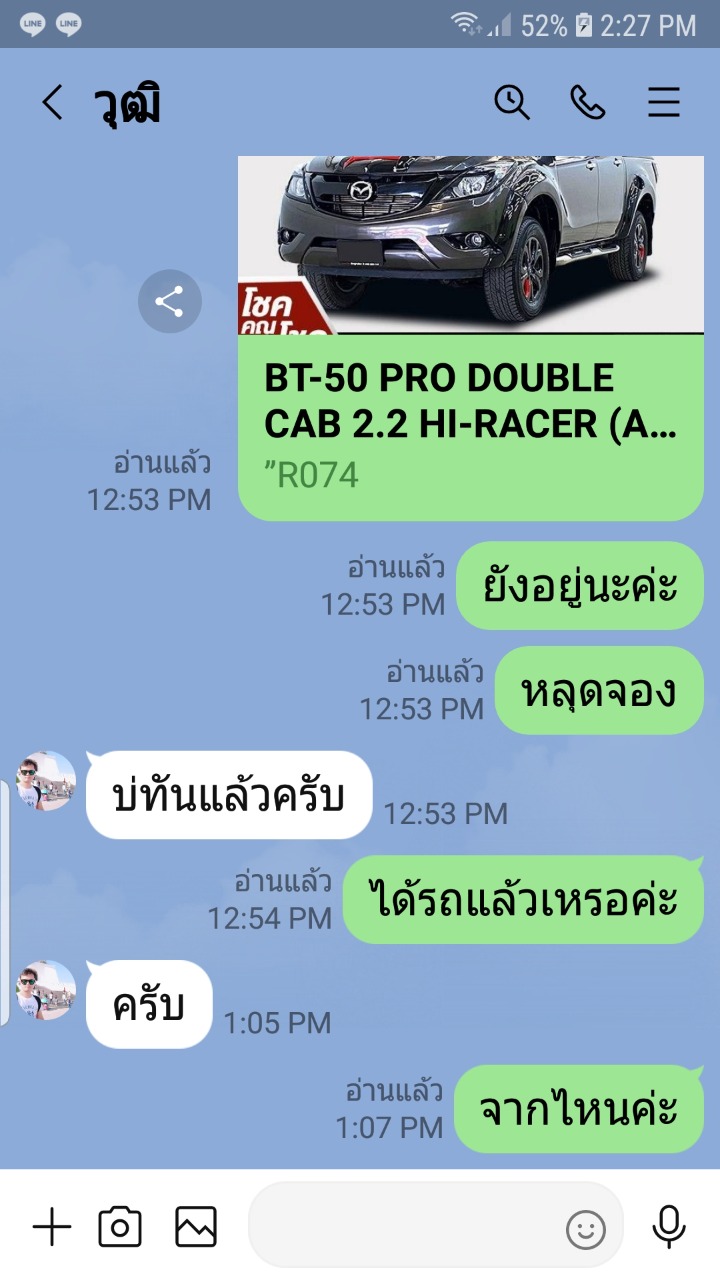The height and width of the screenshot is (1280, 720).
Task: Share the BT-50 PRO car message
Action: pyautogui.click(x=169, y=302)
